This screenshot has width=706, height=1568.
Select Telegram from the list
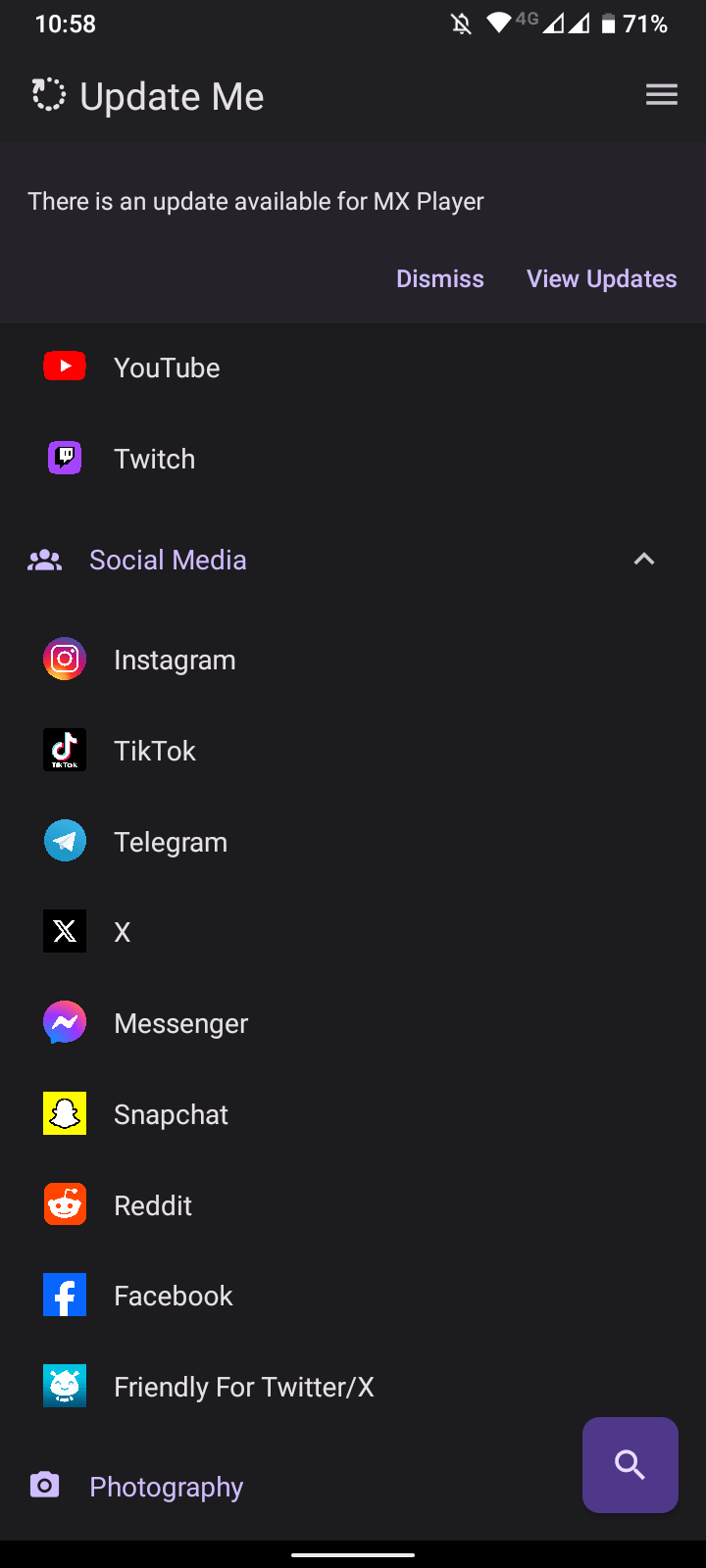[x=353, y=842]
